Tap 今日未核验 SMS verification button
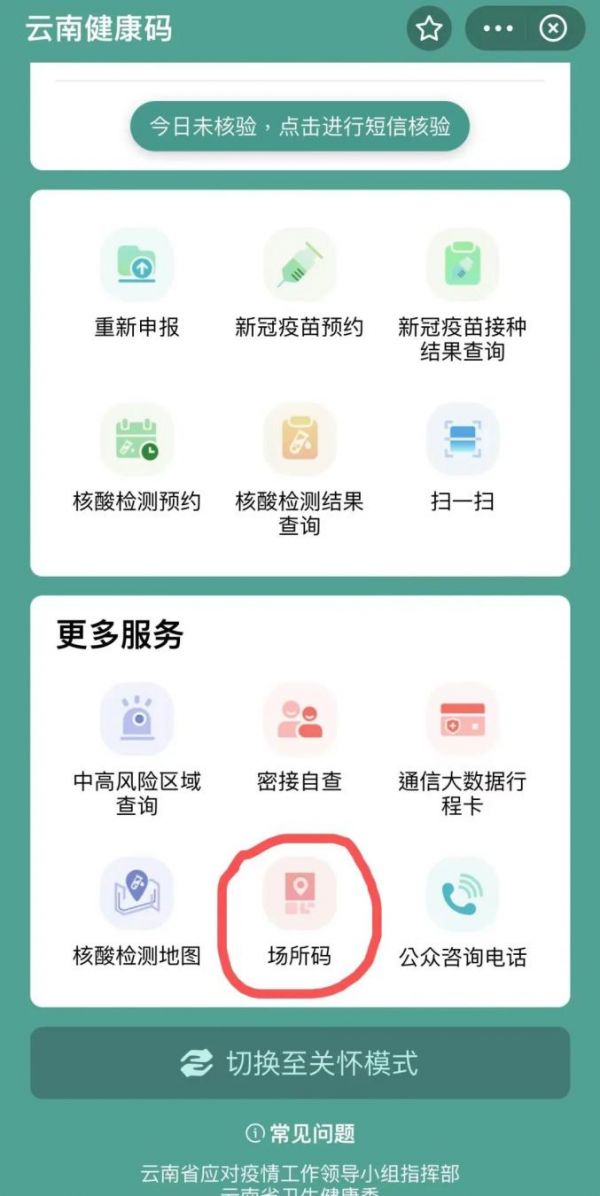600x1196 pixels. click(300, 126)
